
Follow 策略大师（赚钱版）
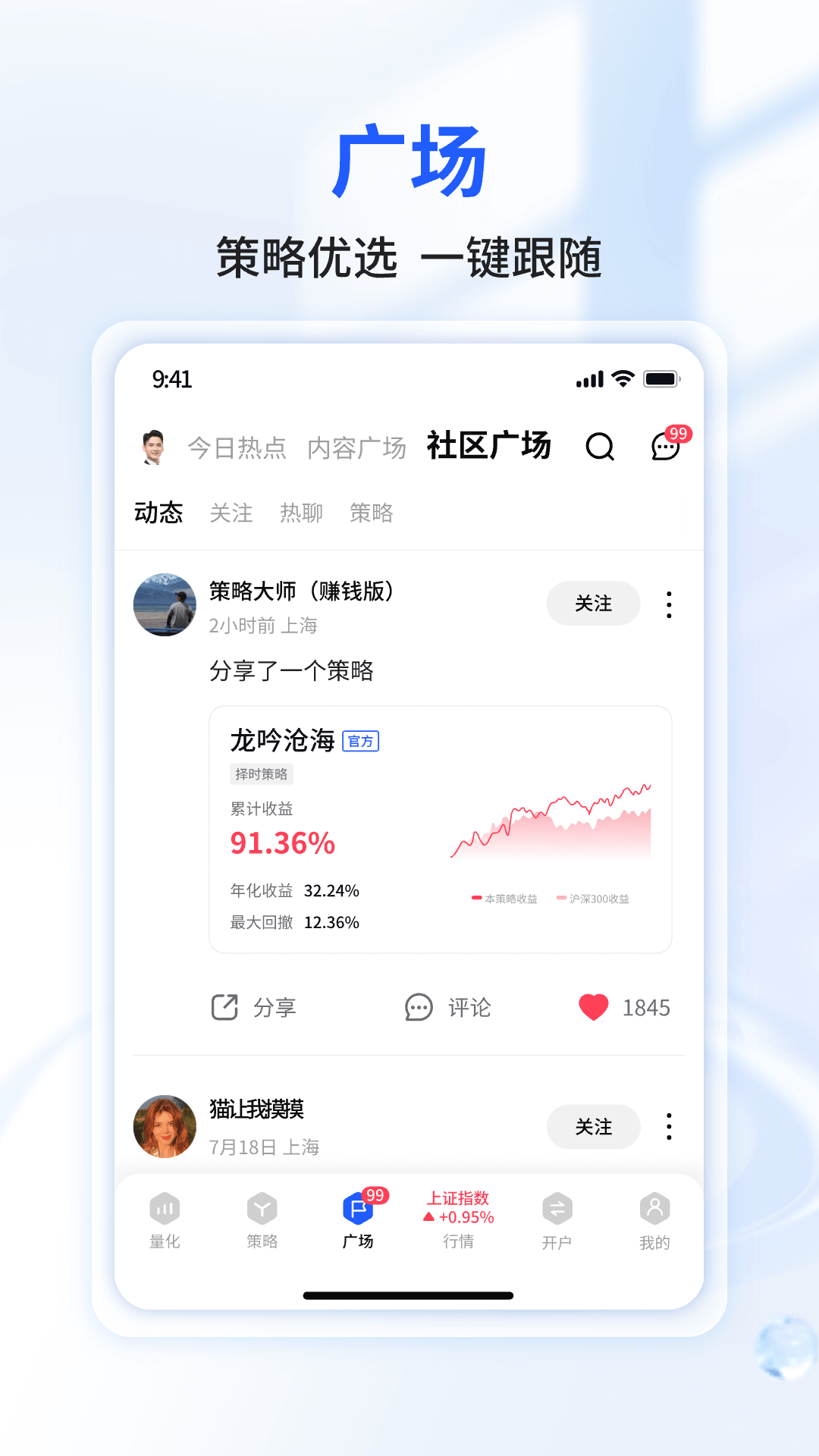coord(593,604)
